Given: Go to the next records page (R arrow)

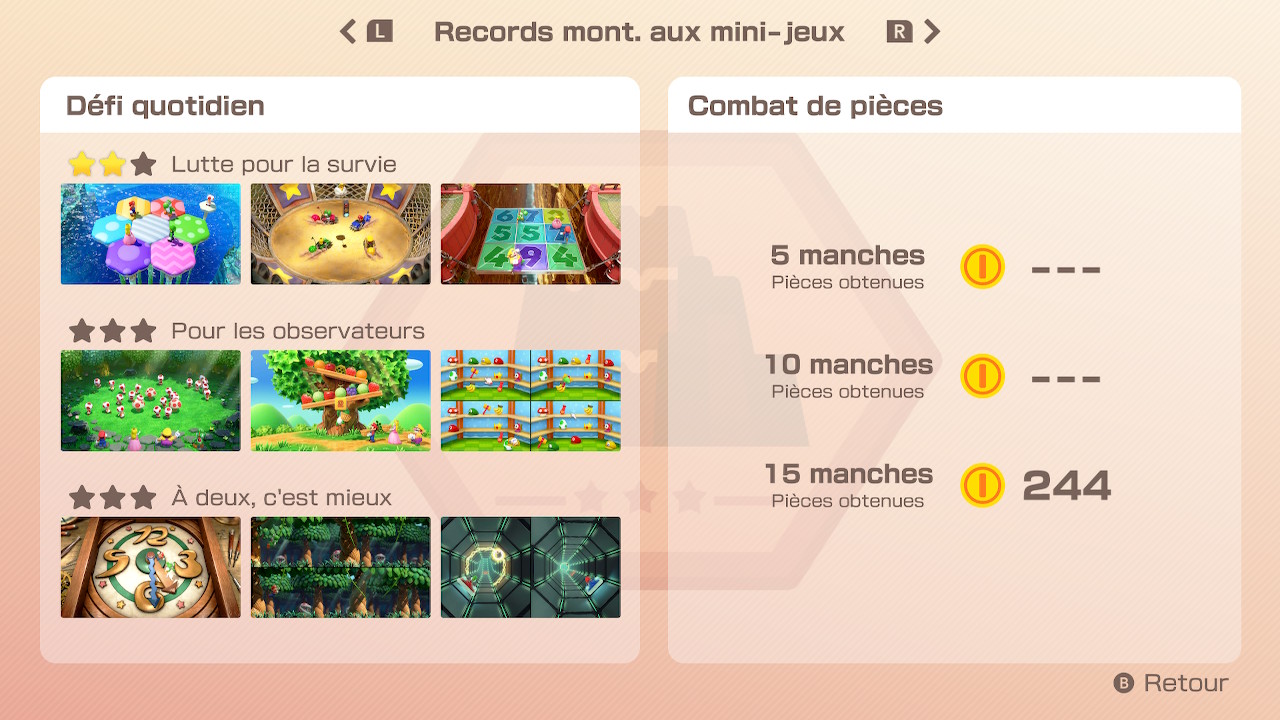Looking at the screenshot, I should pos(914,32).
